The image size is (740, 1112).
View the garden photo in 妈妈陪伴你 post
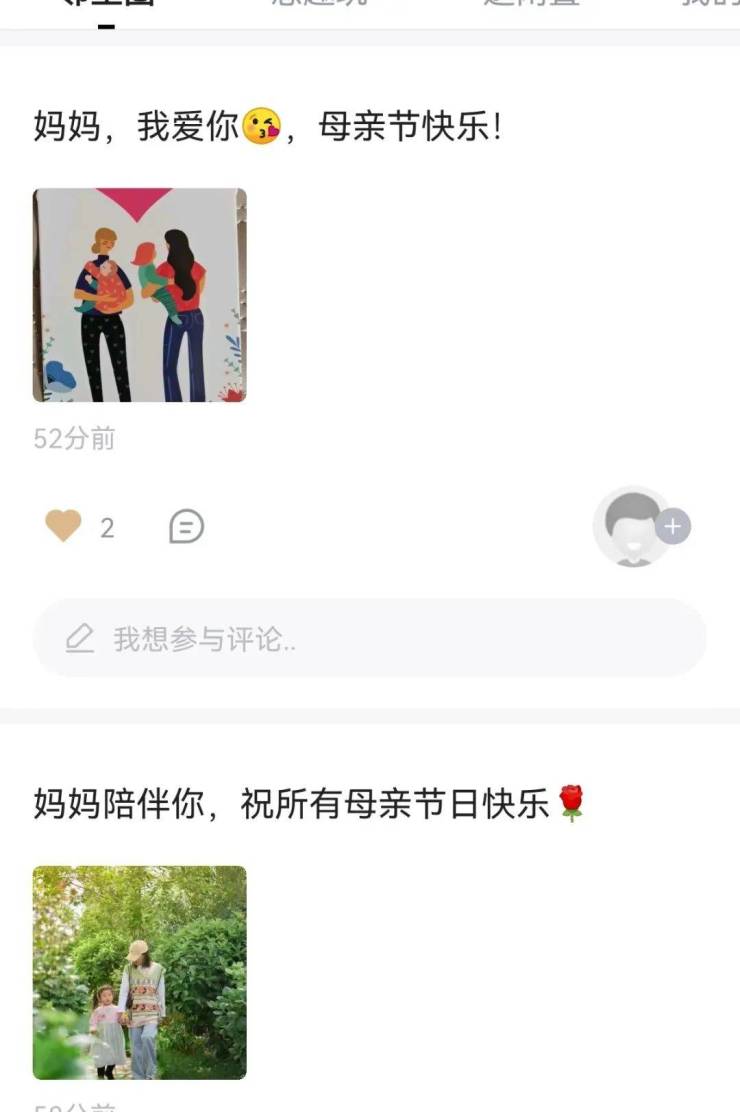tap(140, 972)
